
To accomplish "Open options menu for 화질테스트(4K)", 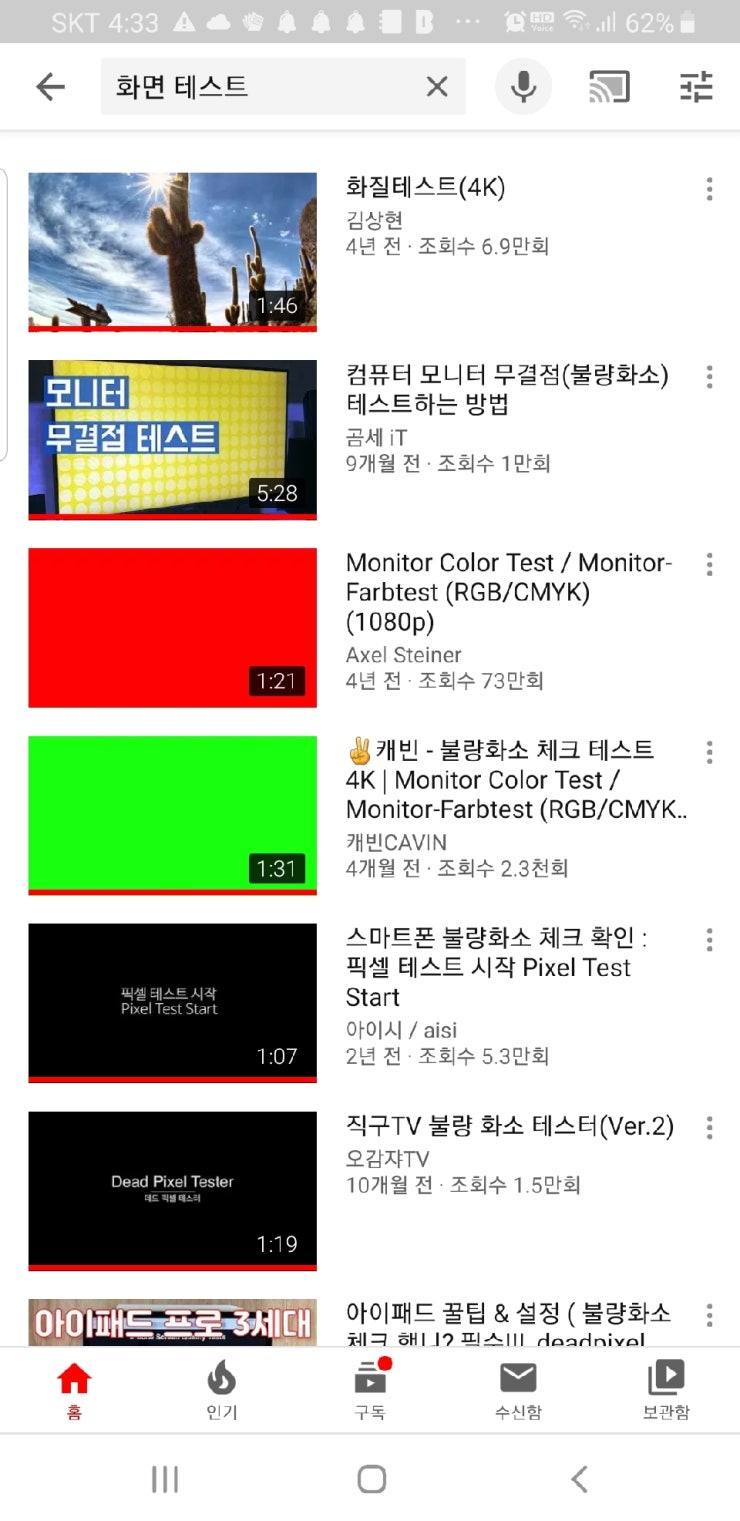I will pos(709,189).
